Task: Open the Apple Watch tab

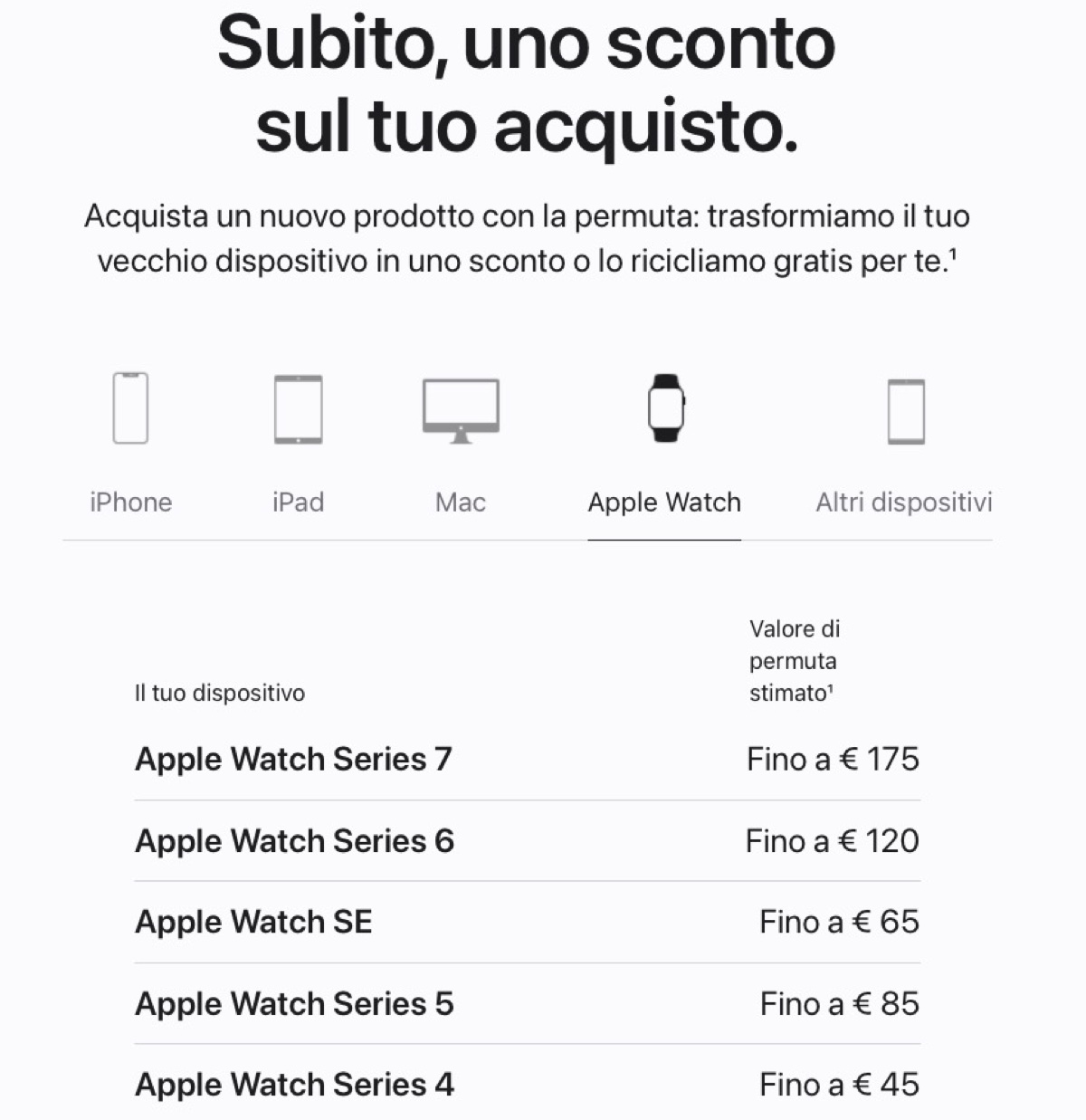Action: coord(664,444)
